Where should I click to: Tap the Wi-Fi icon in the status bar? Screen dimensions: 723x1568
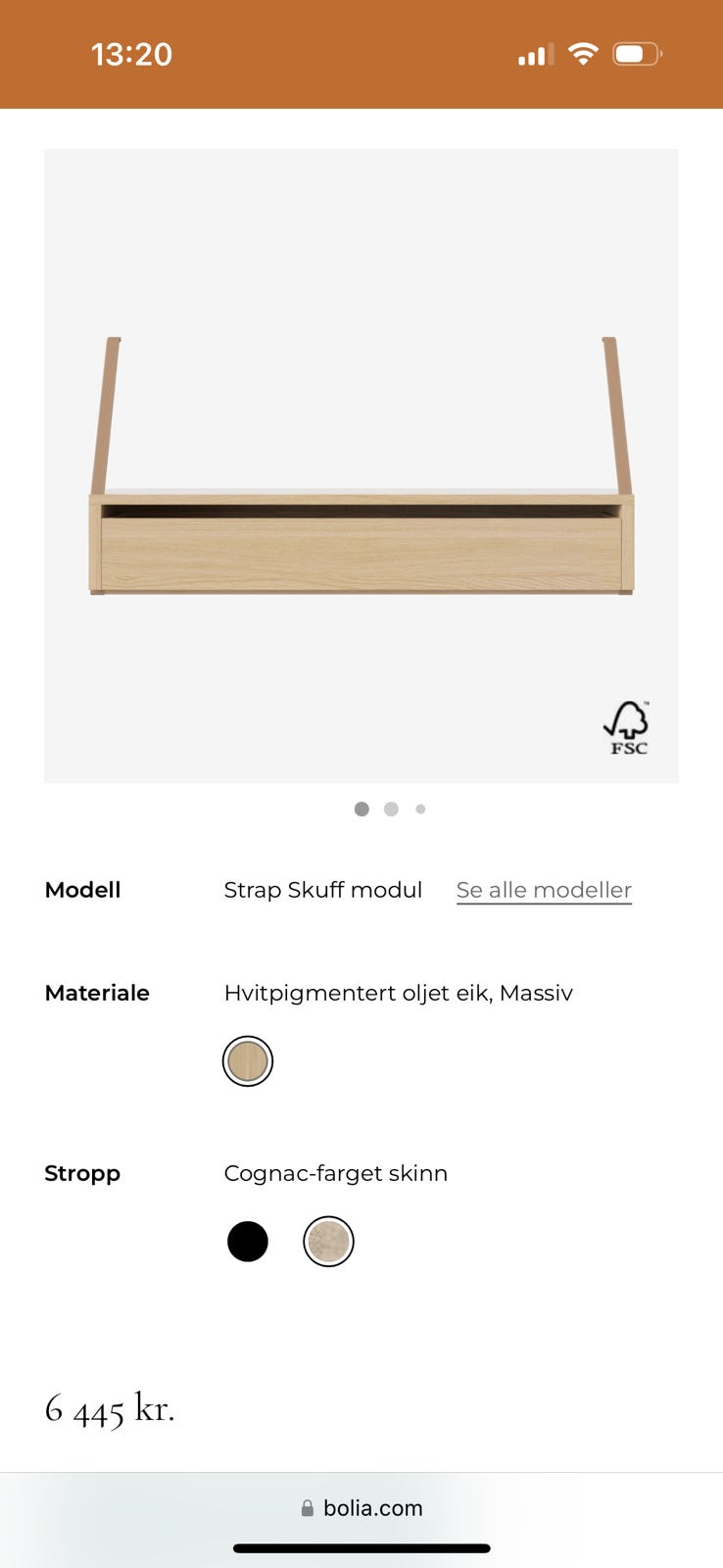tap(583, 54)
